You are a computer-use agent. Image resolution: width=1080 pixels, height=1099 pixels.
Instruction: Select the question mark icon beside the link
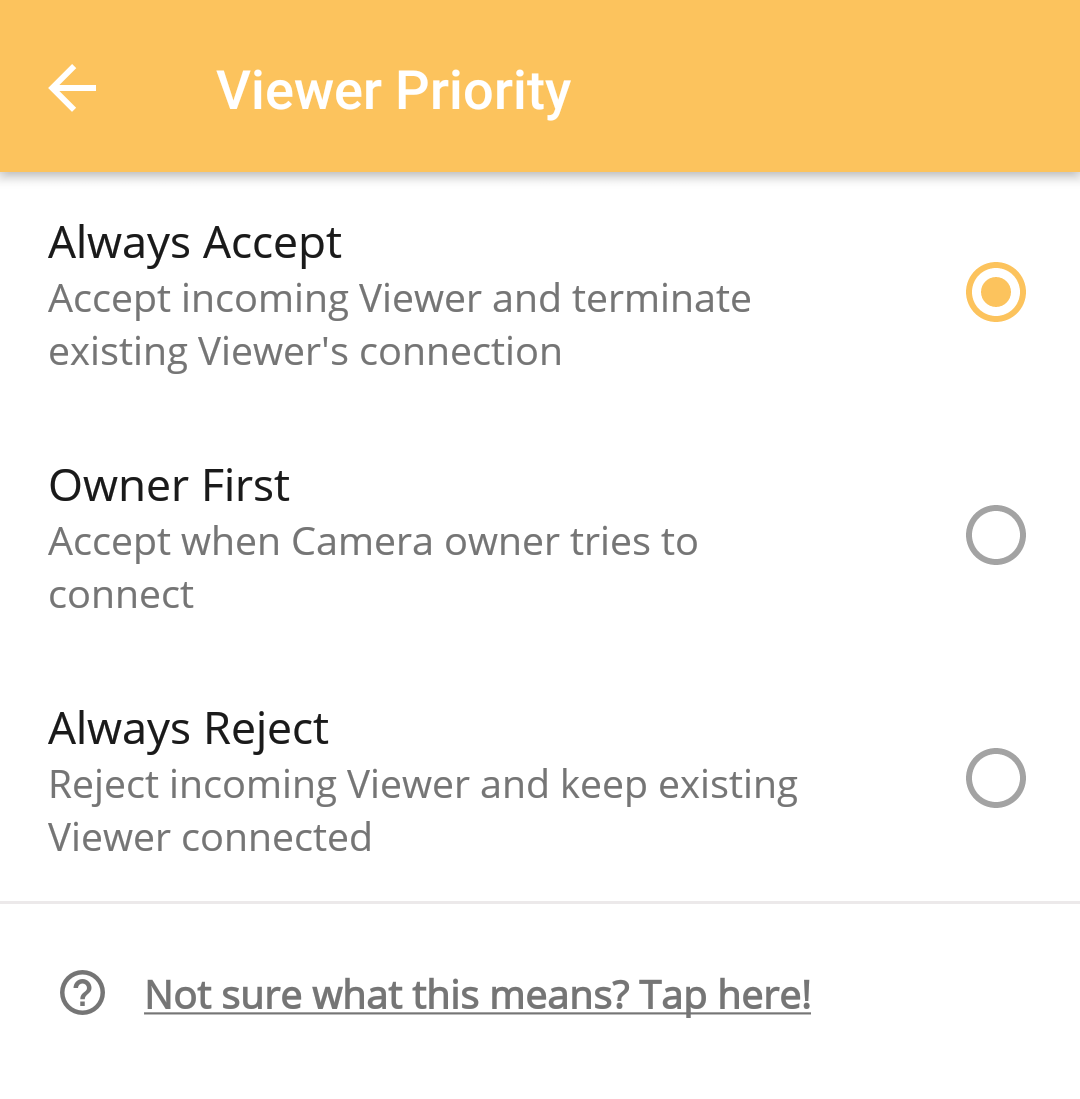[83, 994]
